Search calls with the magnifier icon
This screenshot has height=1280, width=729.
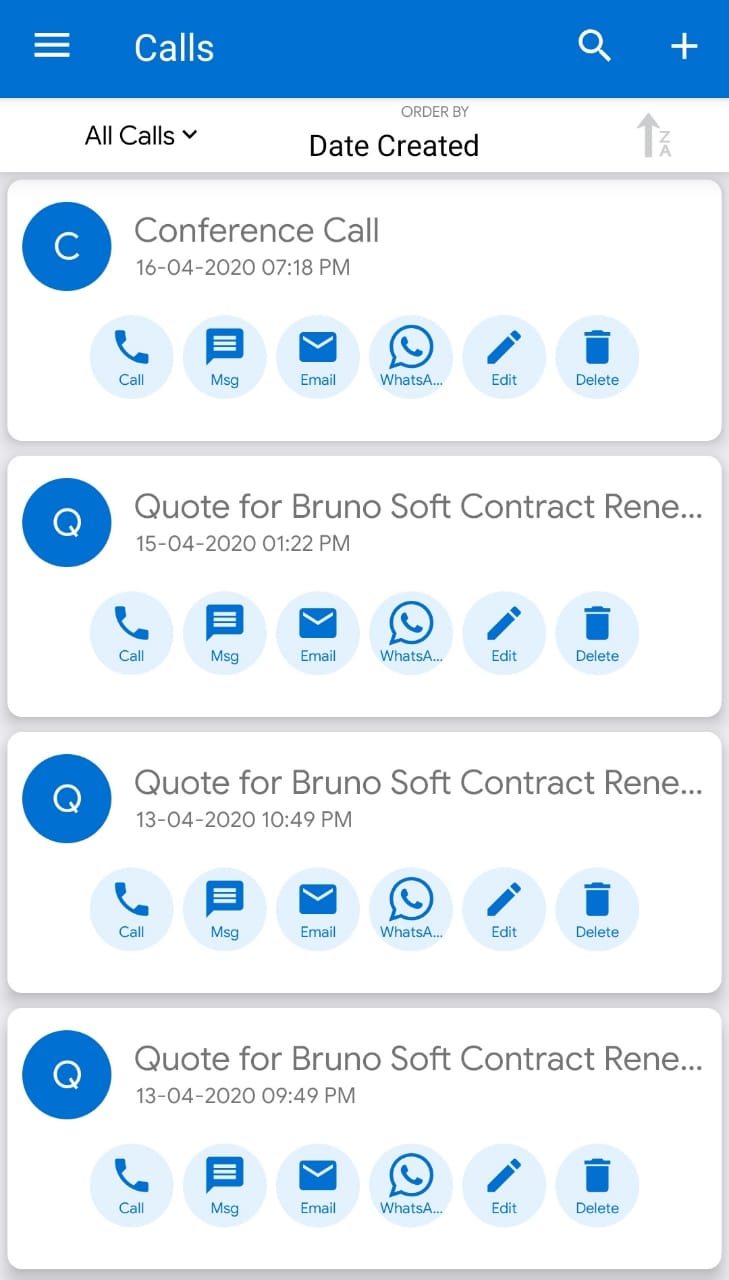click(595, 46)
